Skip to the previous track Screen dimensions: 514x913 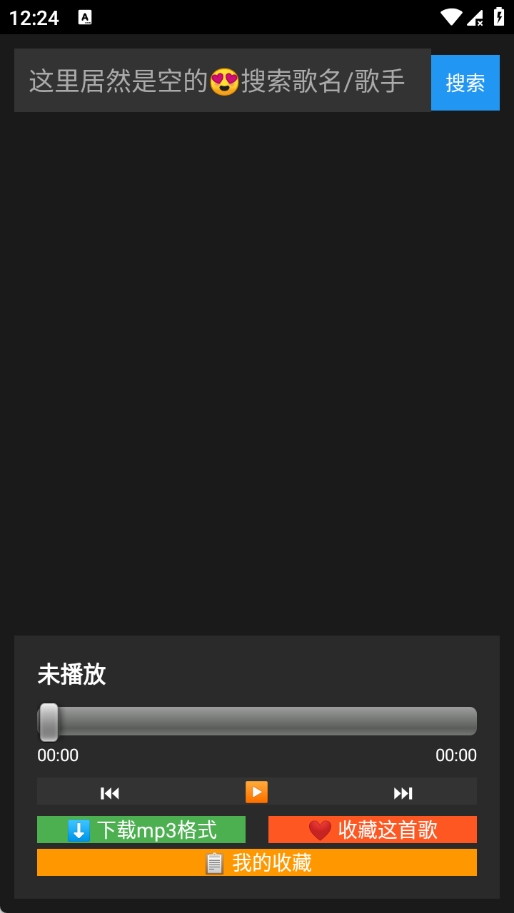(110, 792)
